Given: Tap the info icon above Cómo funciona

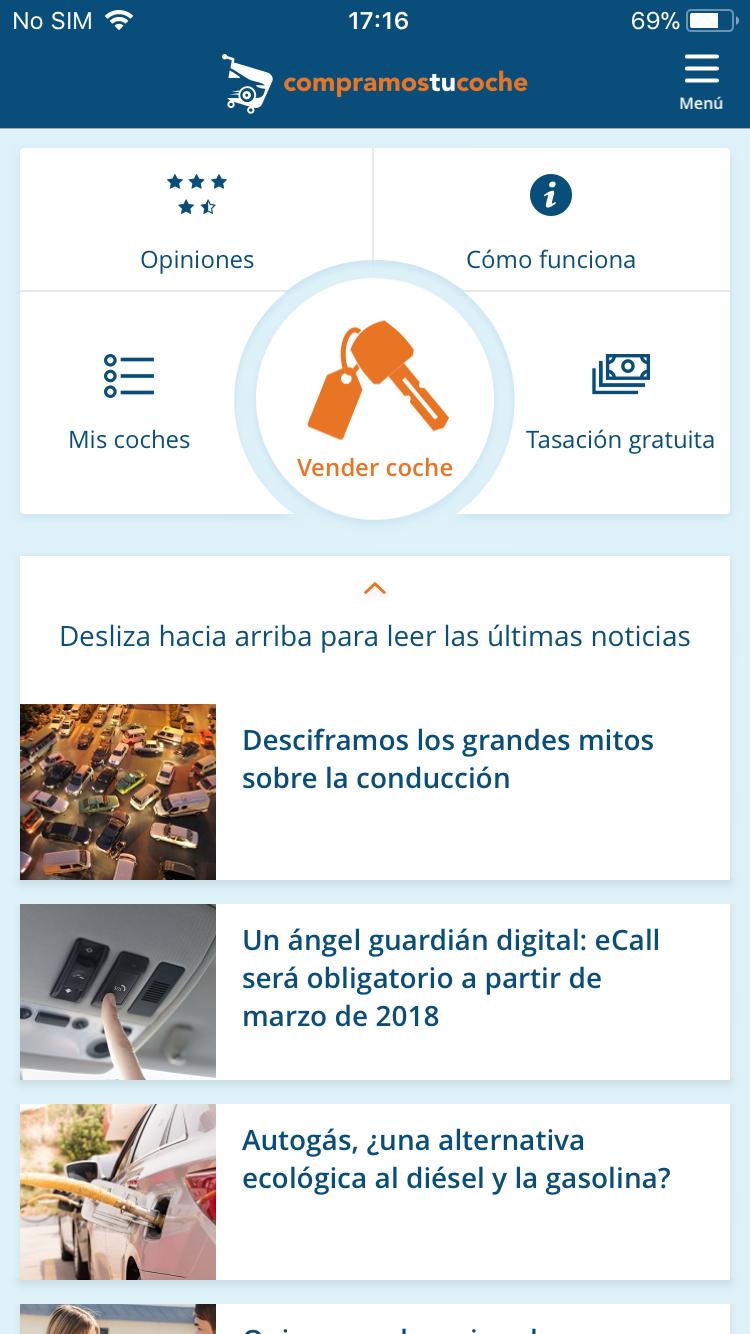Looking at the screenshot, I should pos(551,195).
